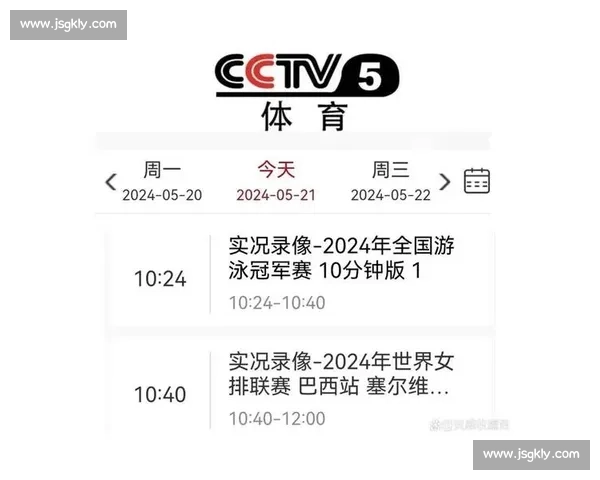Open the calendar date picker
Viewport: 600px width, 480px height.
click(x=477, y=181)
